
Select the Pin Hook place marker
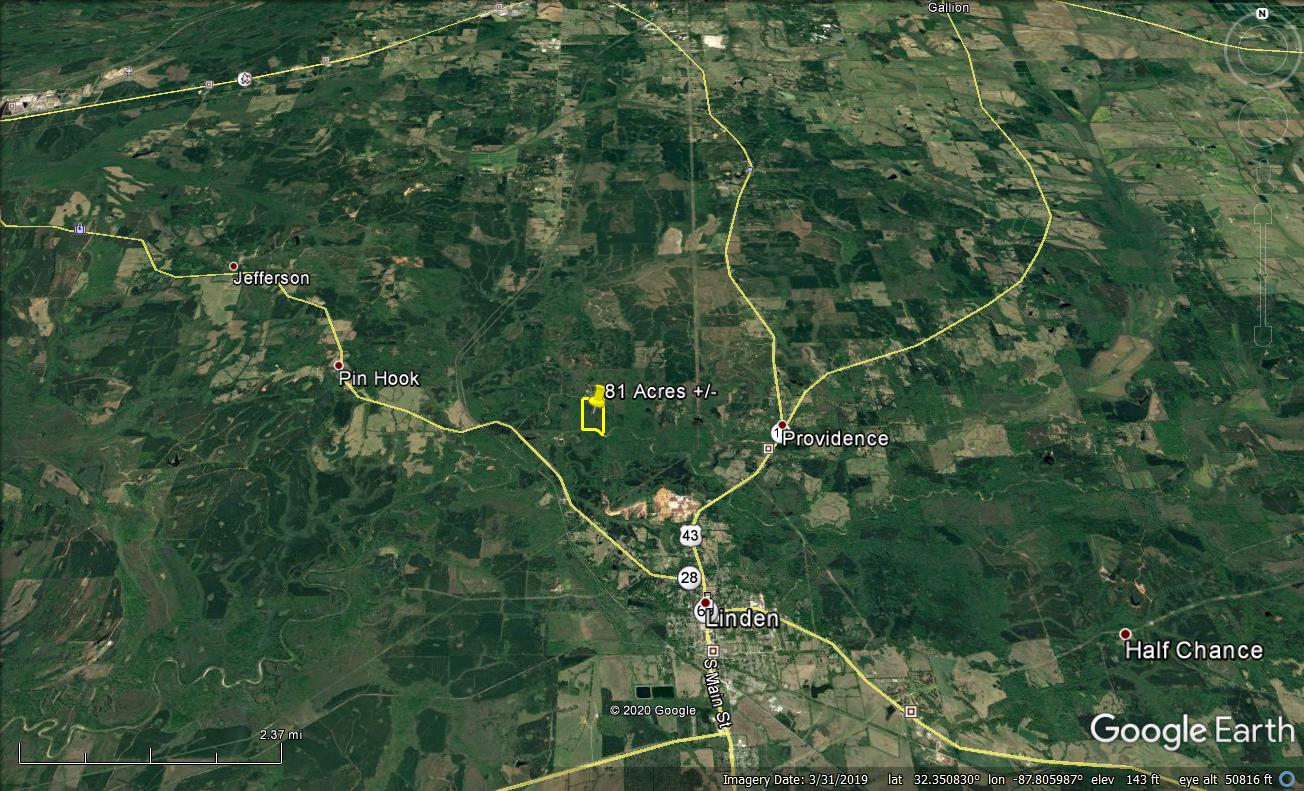tap(338, 365)
